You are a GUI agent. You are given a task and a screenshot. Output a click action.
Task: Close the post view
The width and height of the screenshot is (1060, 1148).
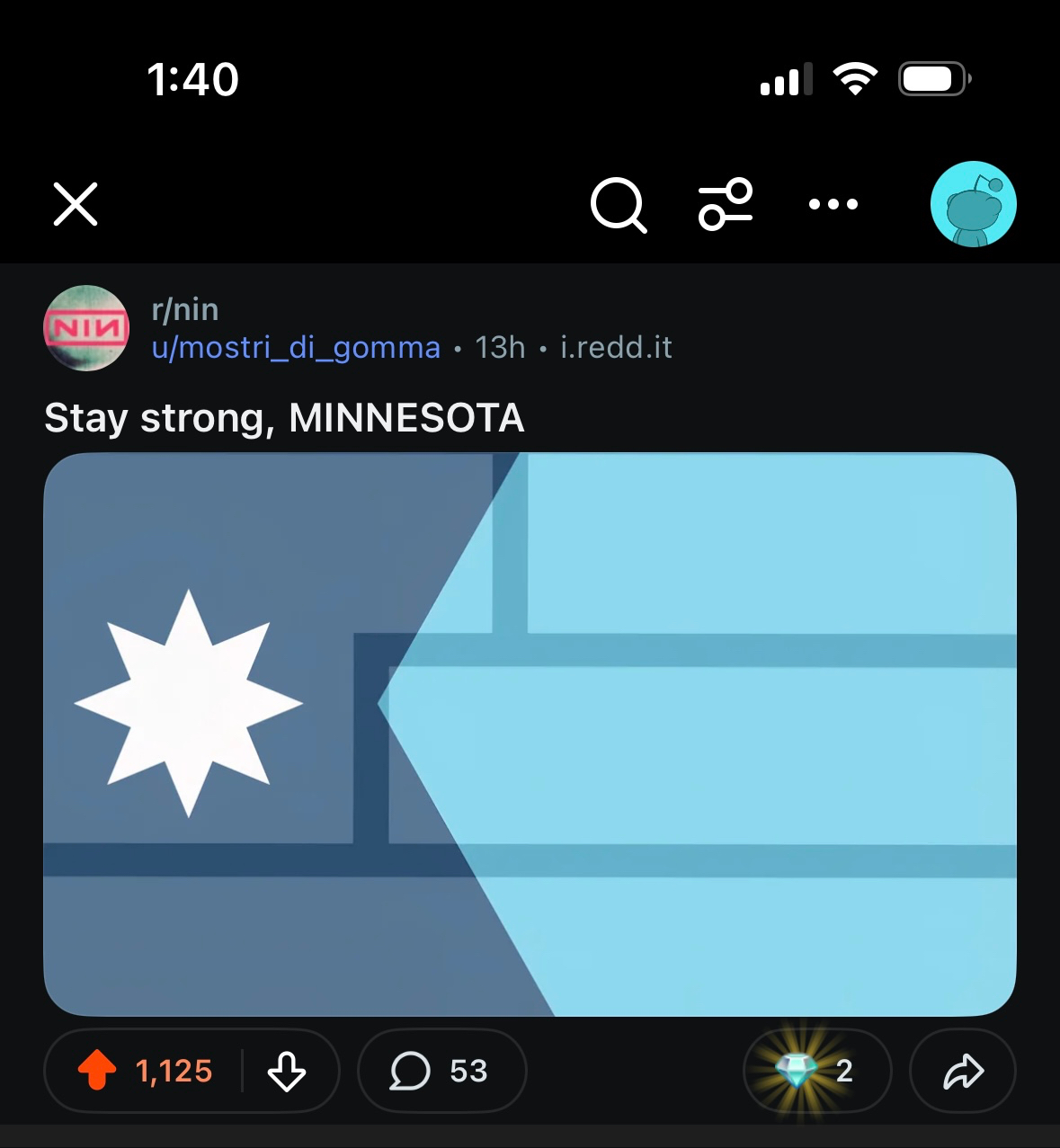click(x=76, y=204)
